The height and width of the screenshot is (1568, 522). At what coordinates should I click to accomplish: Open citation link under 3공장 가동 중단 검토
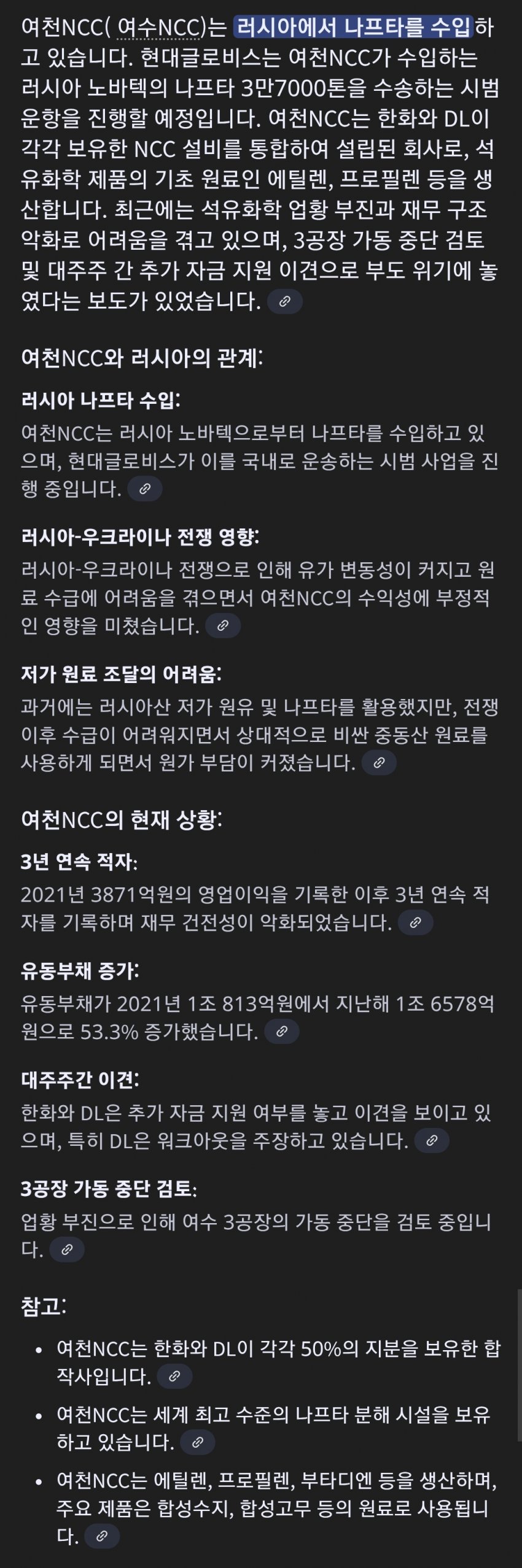67,1249
